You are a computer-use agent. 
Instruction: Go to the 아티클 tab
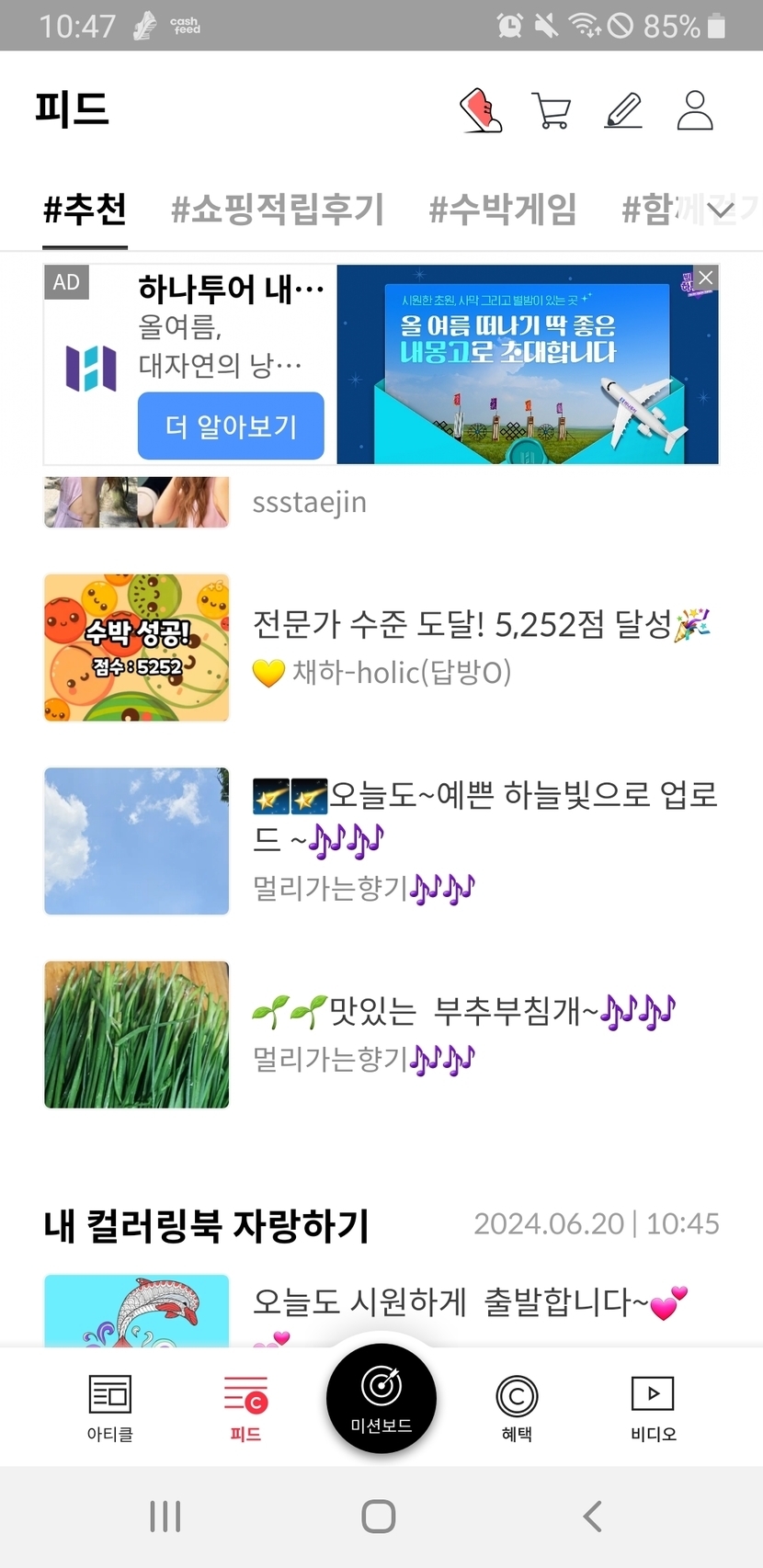110,1408
